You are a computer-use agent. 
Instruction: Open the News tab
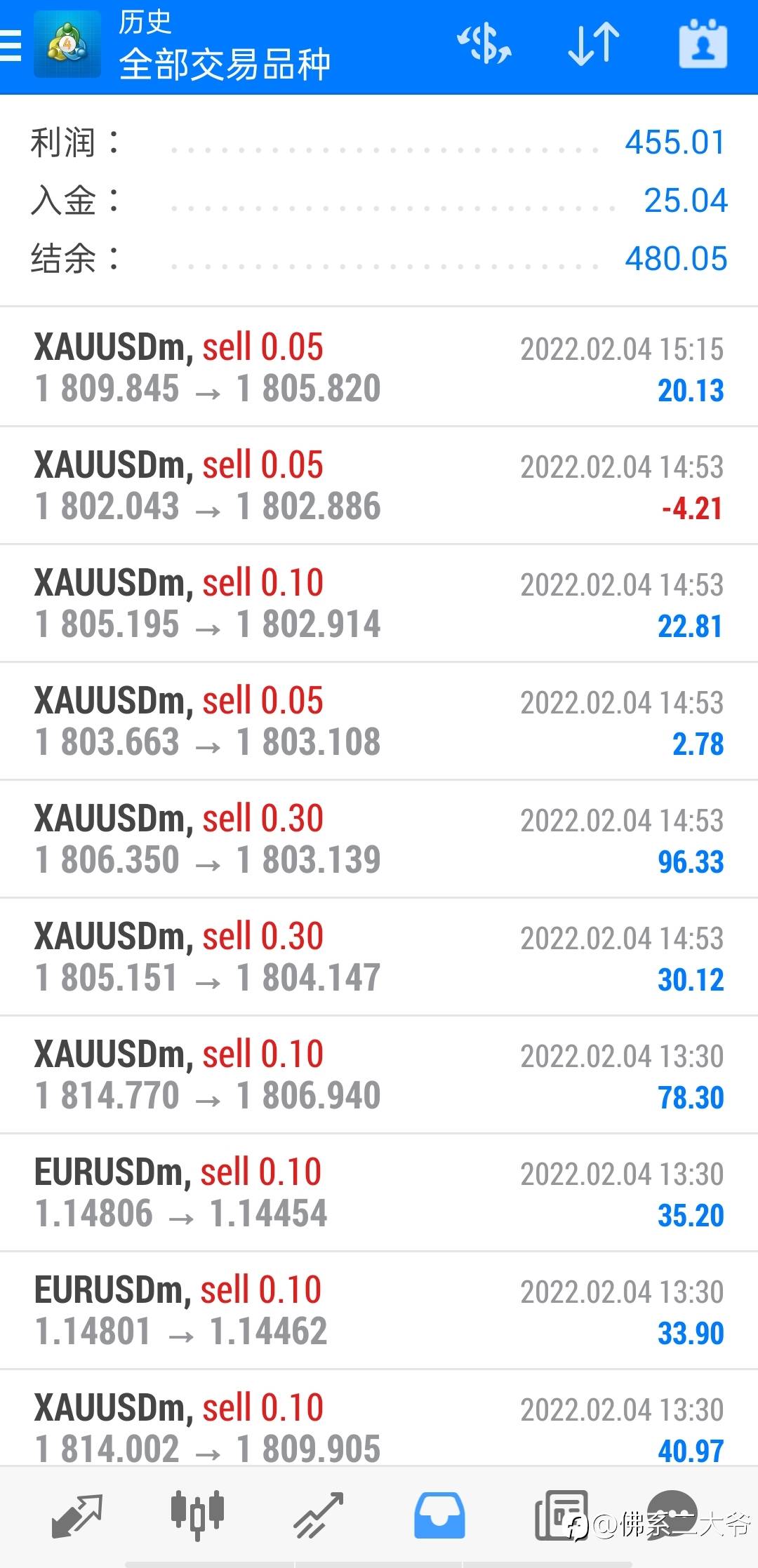[560, 1515]
